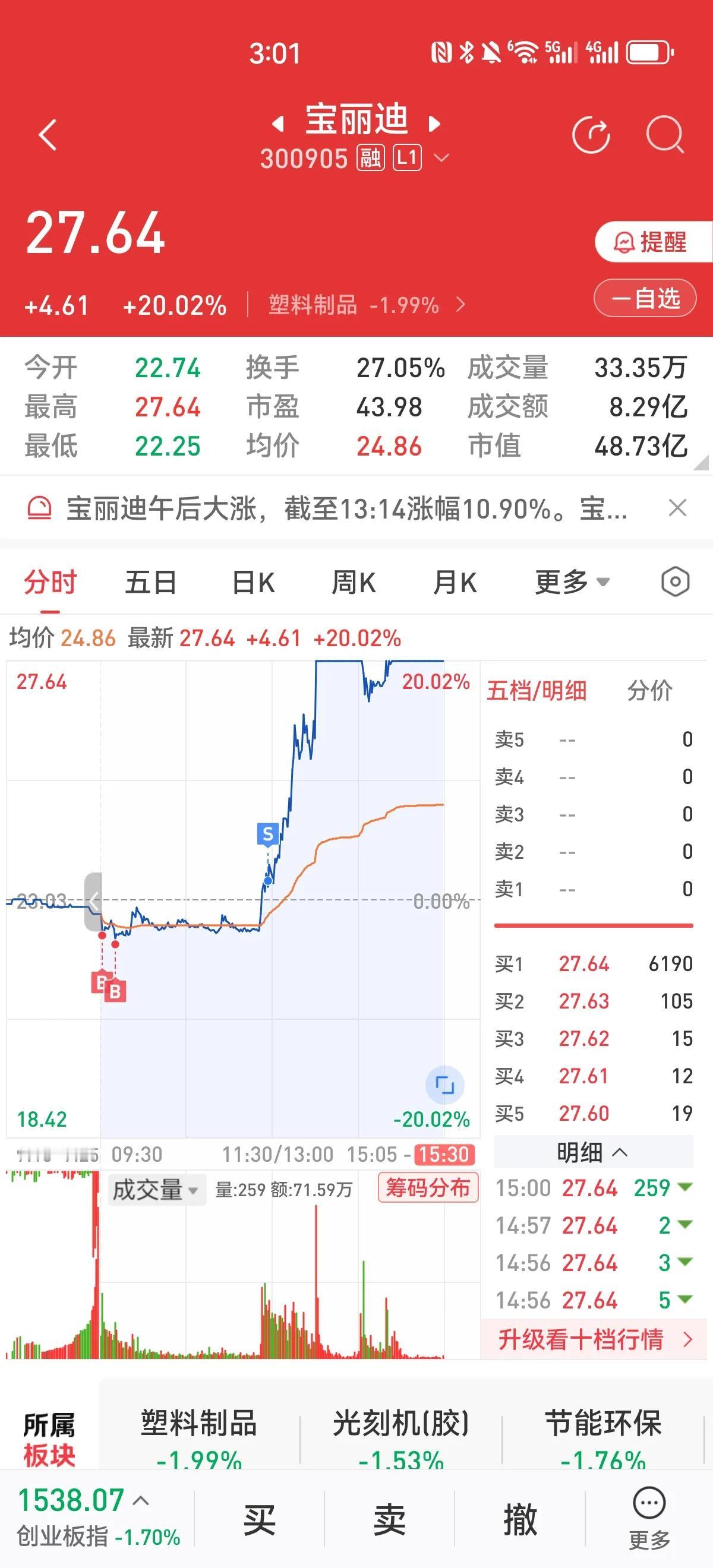
Task: Expand chart to fullscreen icon
Action: click(x=444, y=1085)
